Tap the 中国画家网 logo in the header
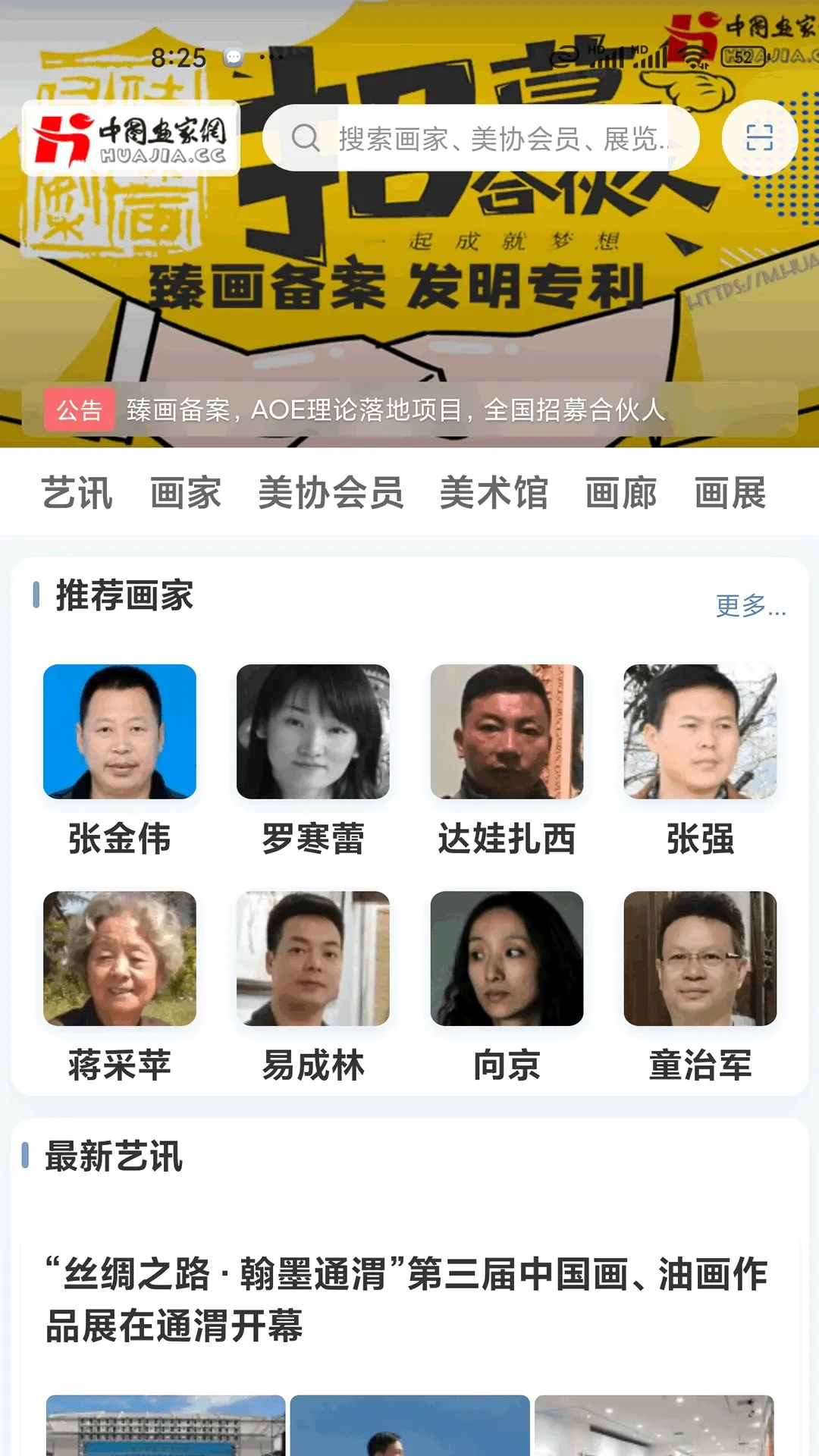Screen dimensions: 819x1456 click(130, 138)
